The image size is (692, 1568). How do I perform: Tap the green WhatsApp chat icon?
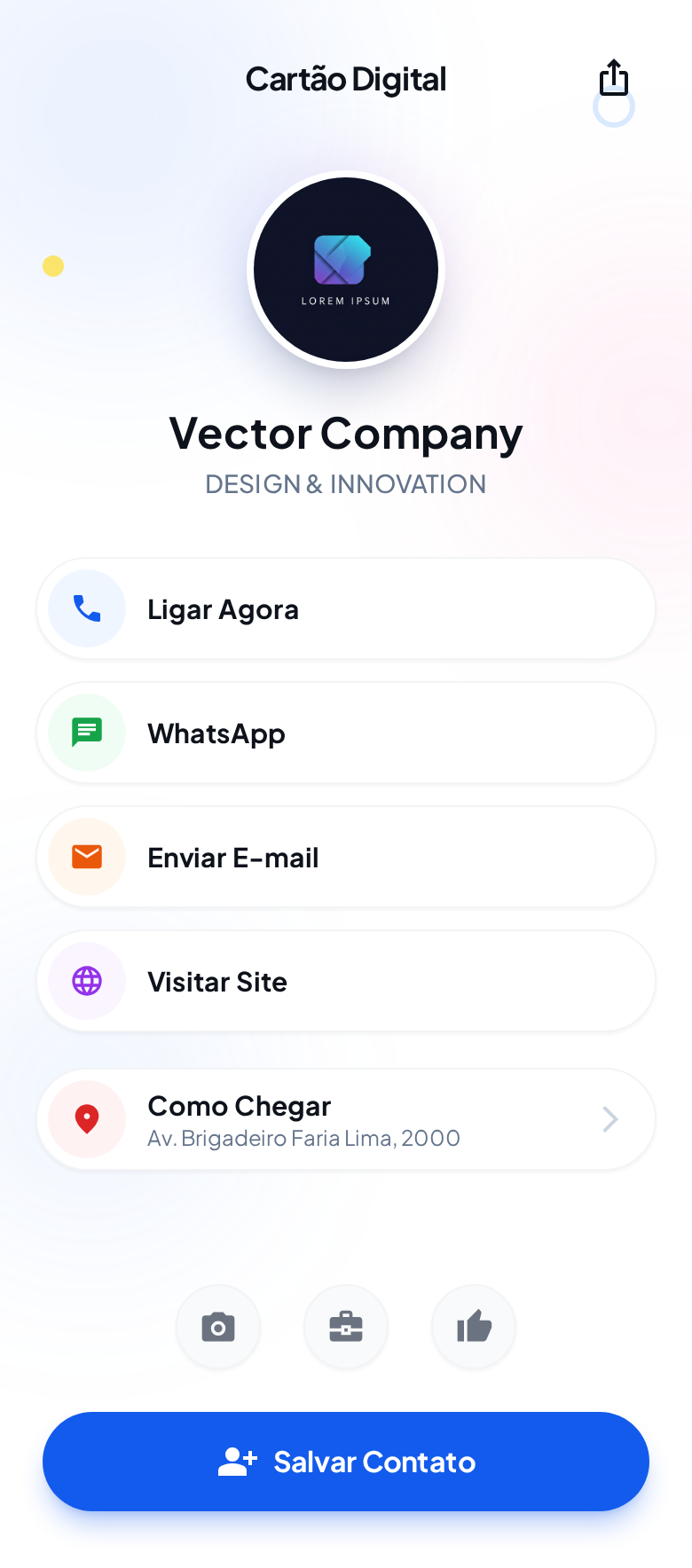86,733
